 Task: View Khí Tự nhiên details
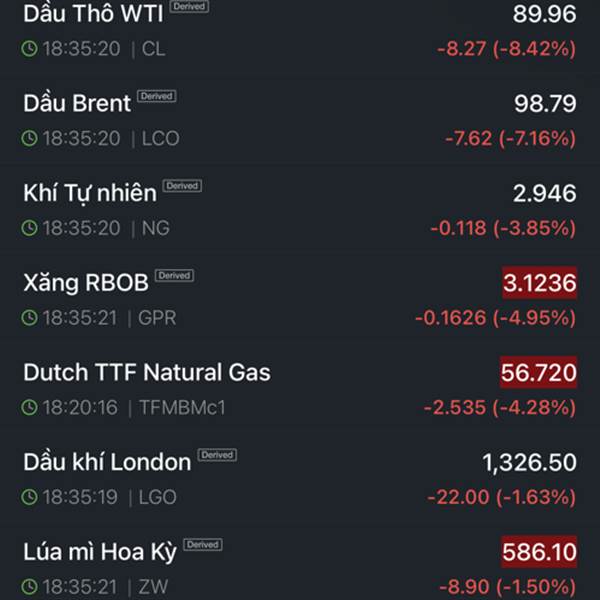(300, 210)
